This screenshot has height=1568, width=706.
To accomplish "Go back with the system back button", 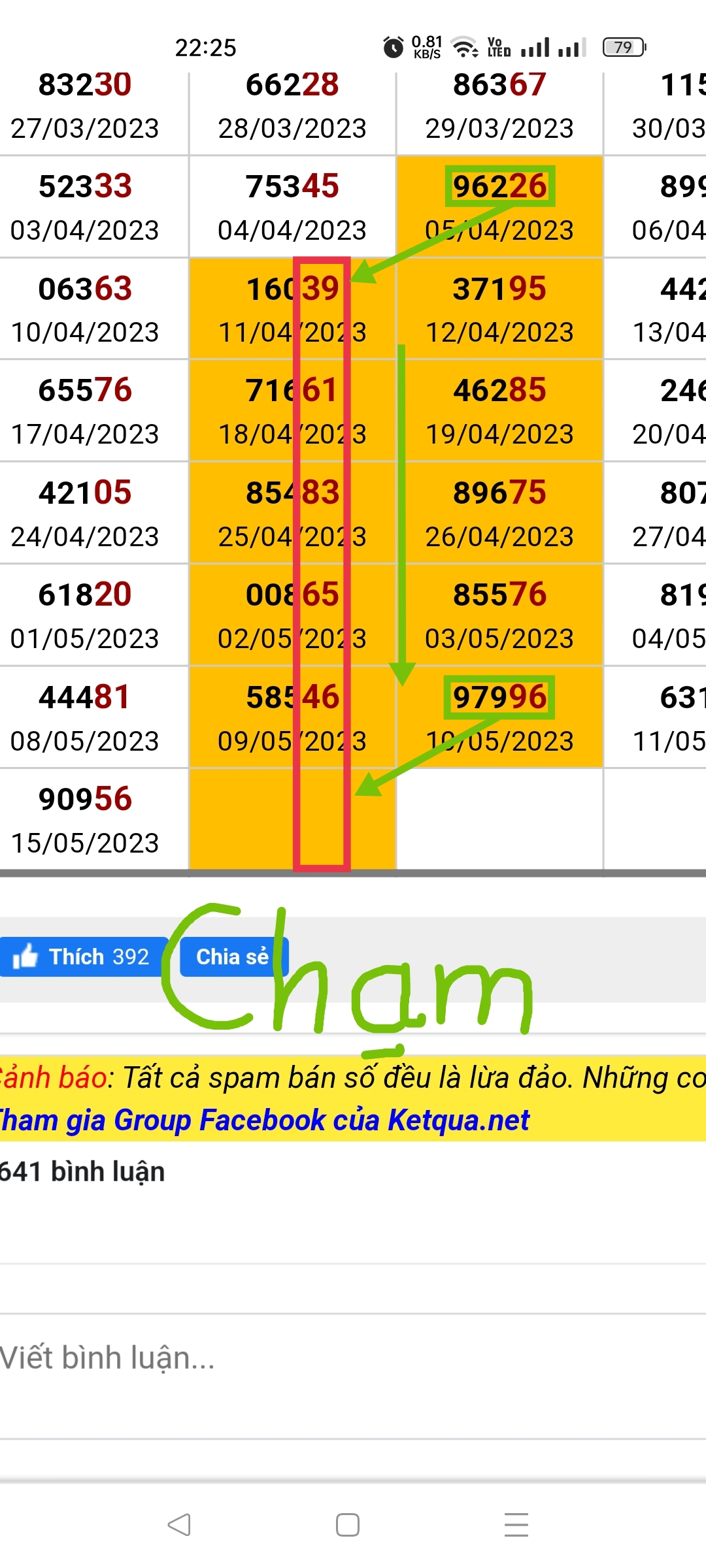I will 179,1525.
